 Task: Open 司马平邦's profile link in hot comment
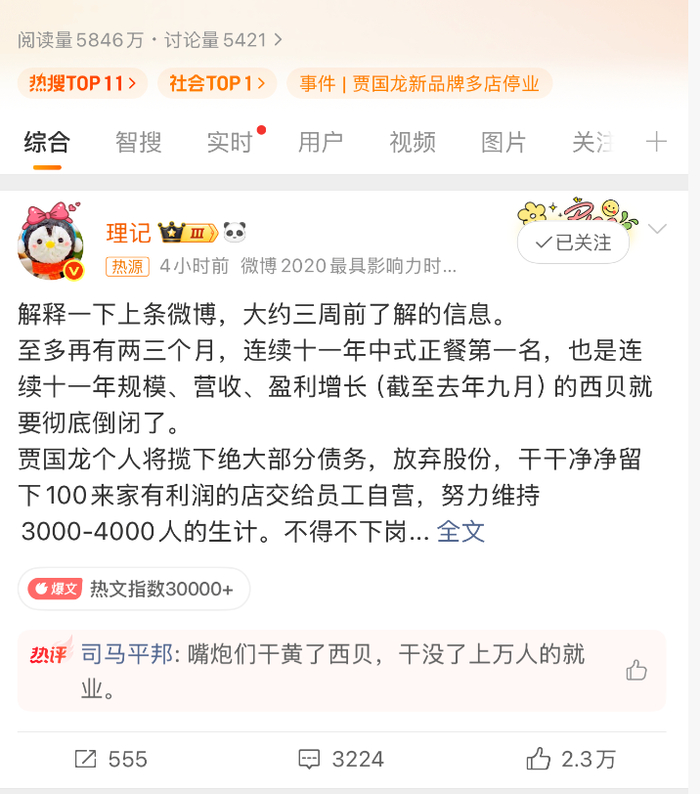click(127, 654)
